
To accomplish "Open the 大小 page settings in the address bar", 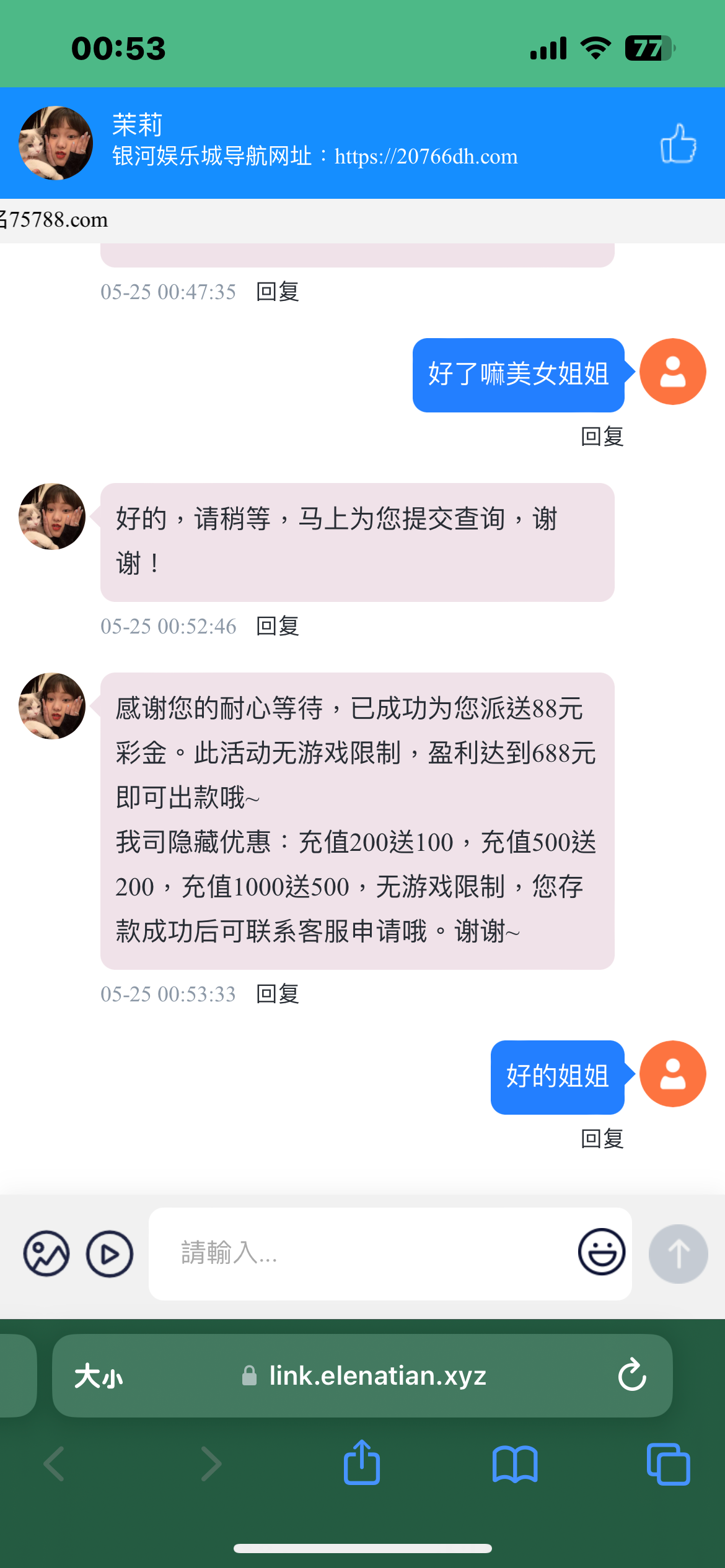I will click(x=99, y=1376).
